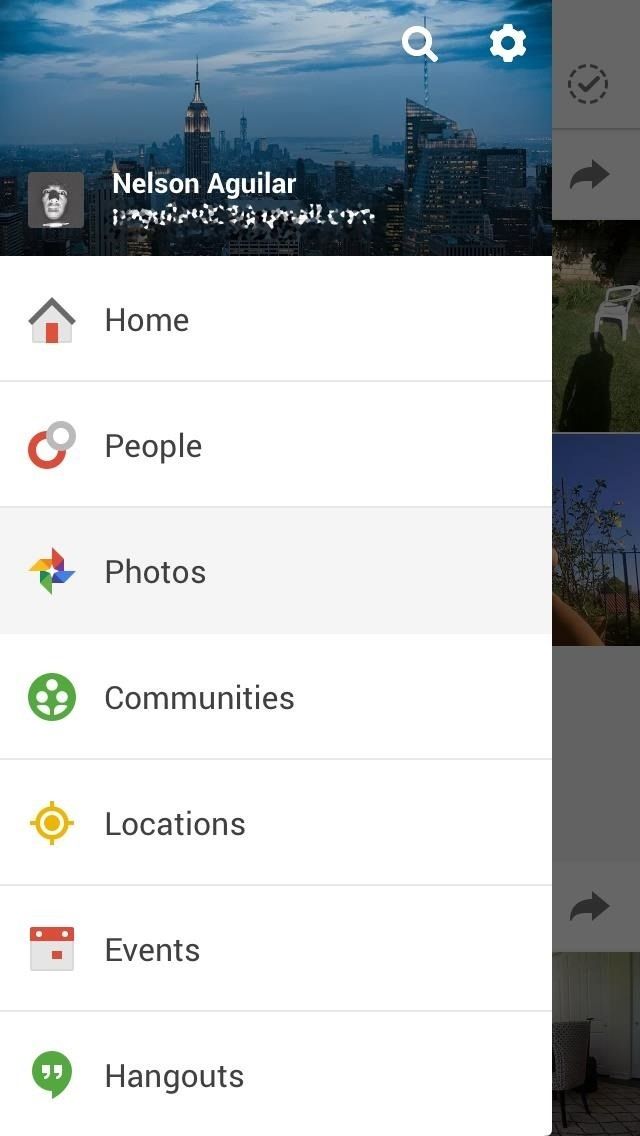The image size is (640, 1136).
Task: Open Communities
Action: [199, 698]
